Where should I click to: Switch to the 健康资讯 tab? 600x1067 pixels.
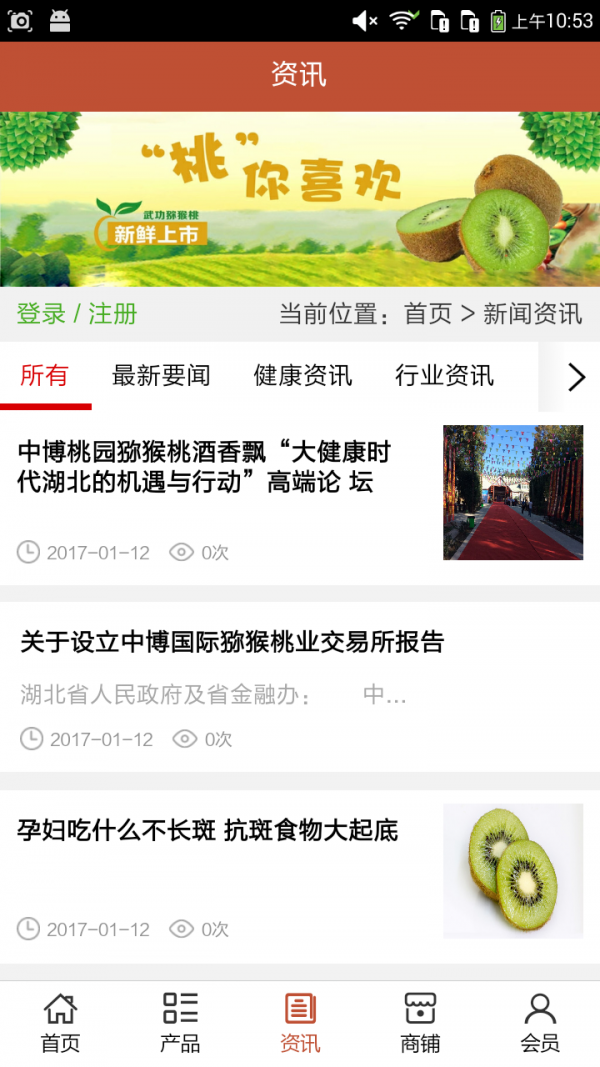tap(303, 376)
